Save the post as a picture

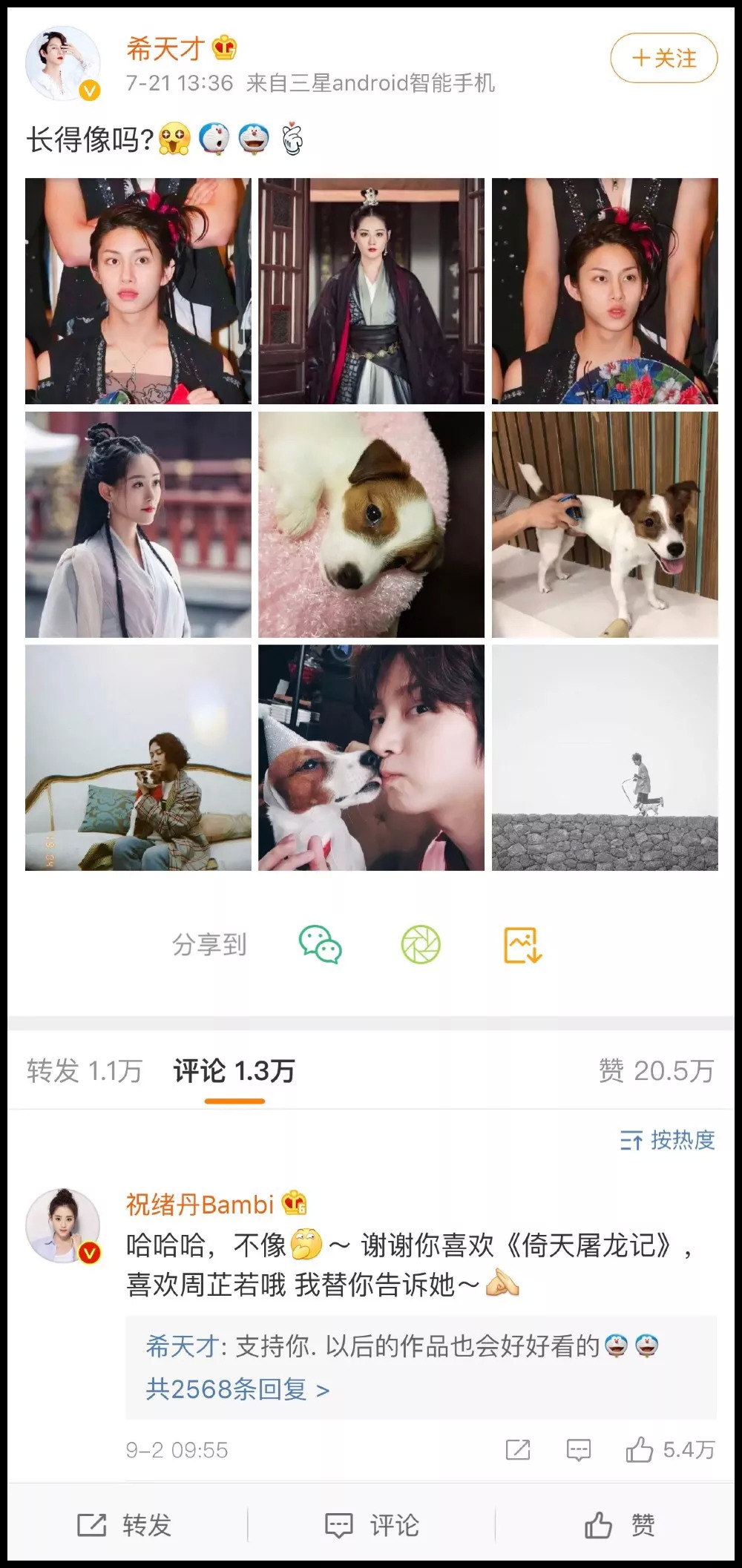(522, 945)
